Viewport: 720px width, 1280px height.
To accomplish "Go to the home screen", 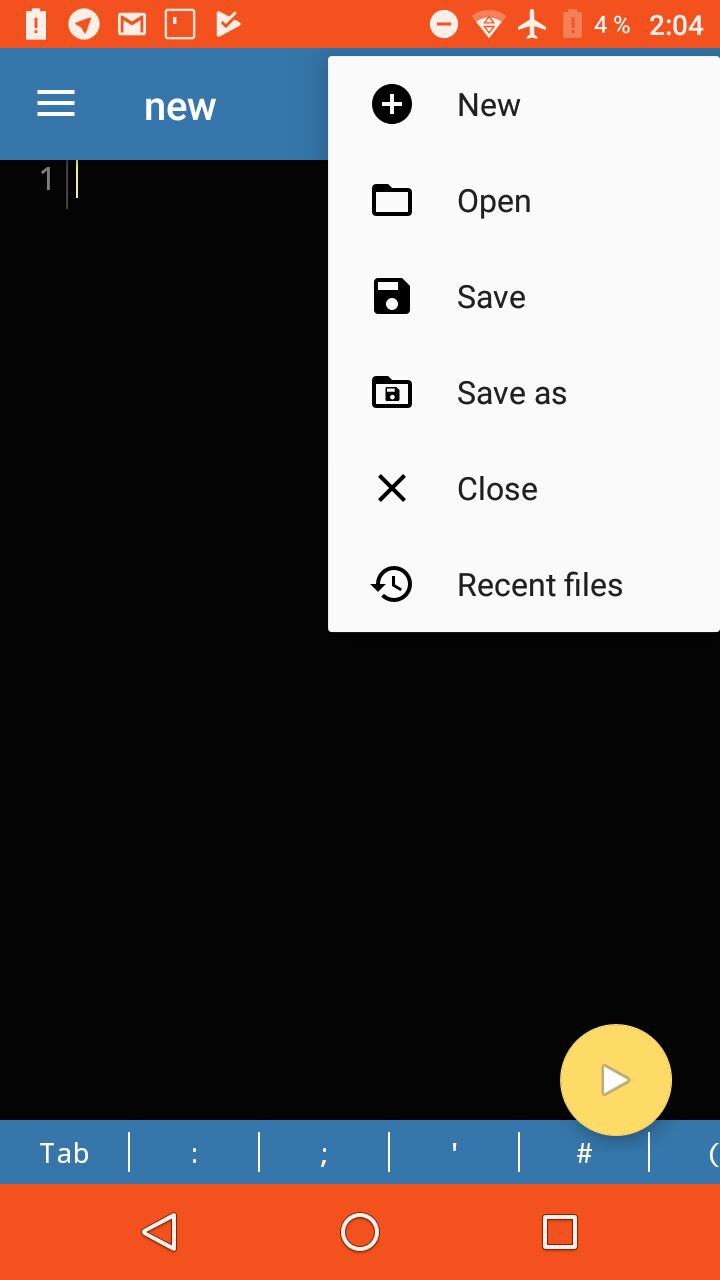I will [x=360, y=1232].
